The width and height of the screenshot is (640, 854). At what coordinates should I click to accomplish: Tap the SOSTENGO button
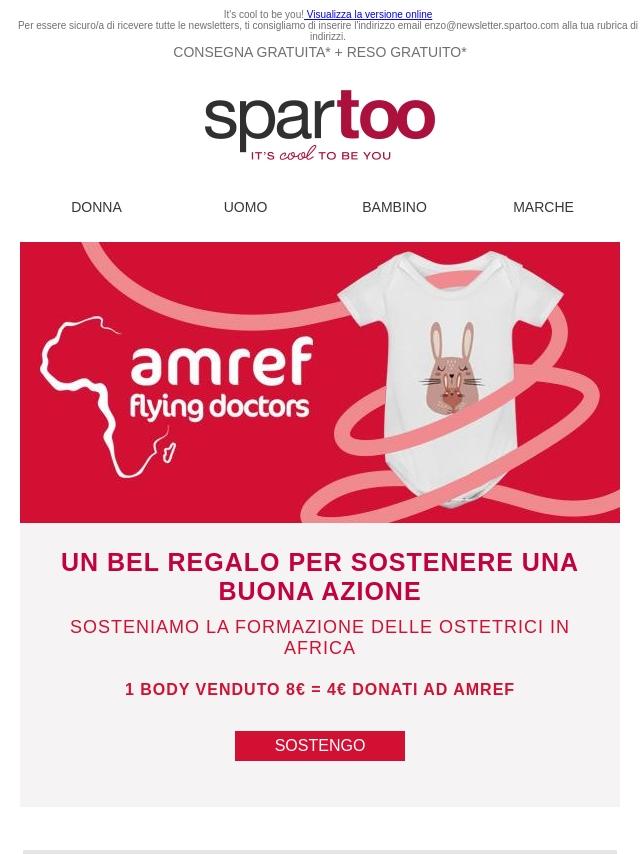pyautogui.click(x=320, y=746)
